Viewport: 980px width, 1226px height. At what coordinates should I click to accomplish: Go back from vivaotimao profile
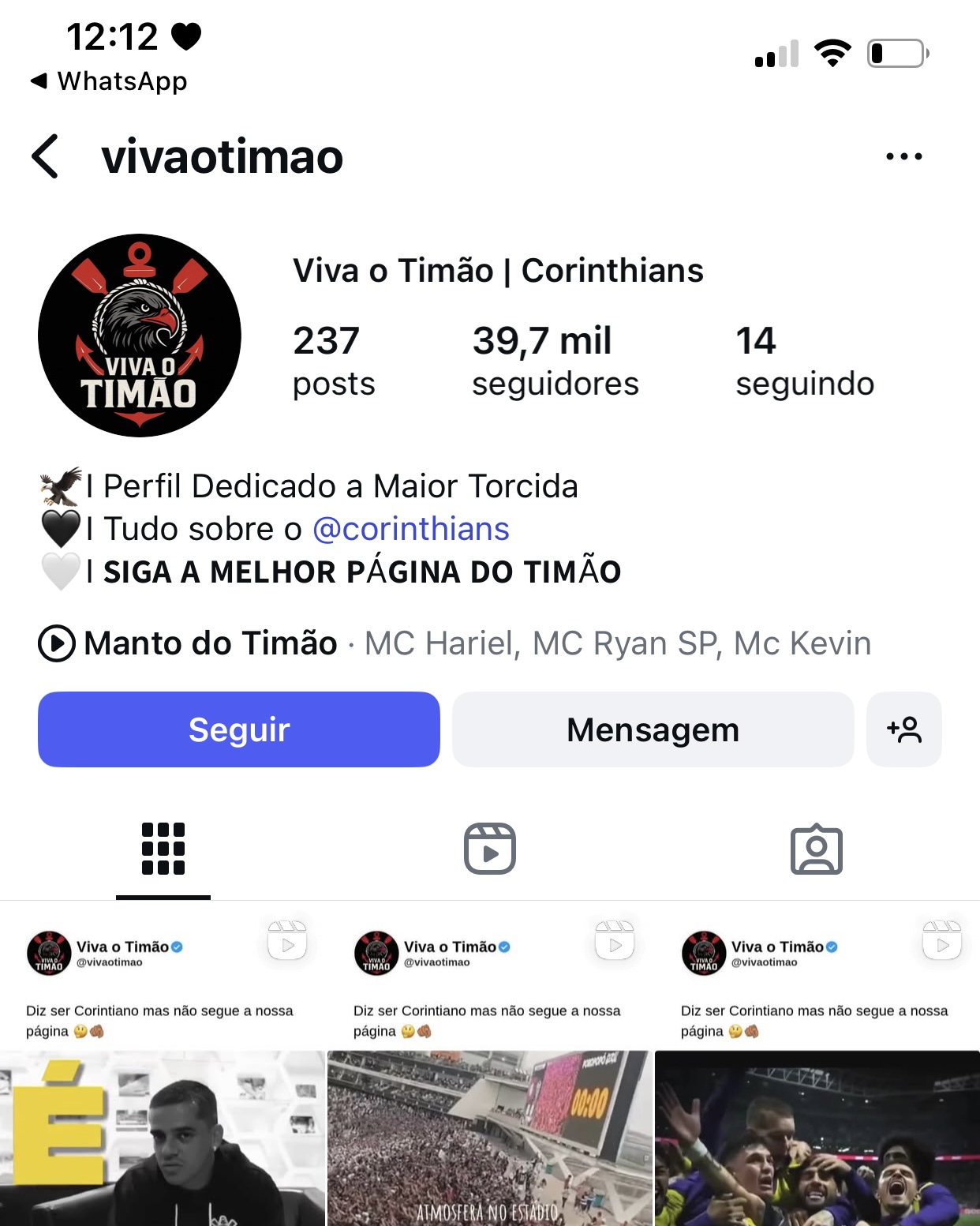46,156
